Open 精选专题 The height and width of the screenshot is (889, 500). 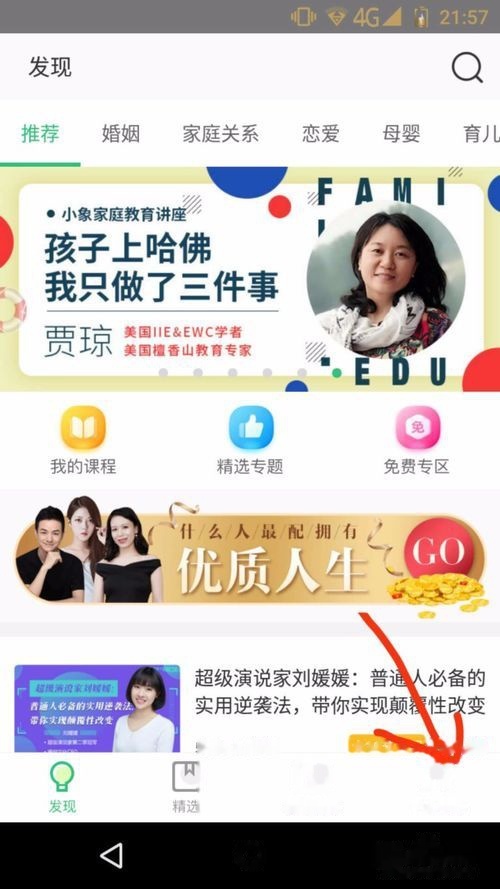pos(250,441)
